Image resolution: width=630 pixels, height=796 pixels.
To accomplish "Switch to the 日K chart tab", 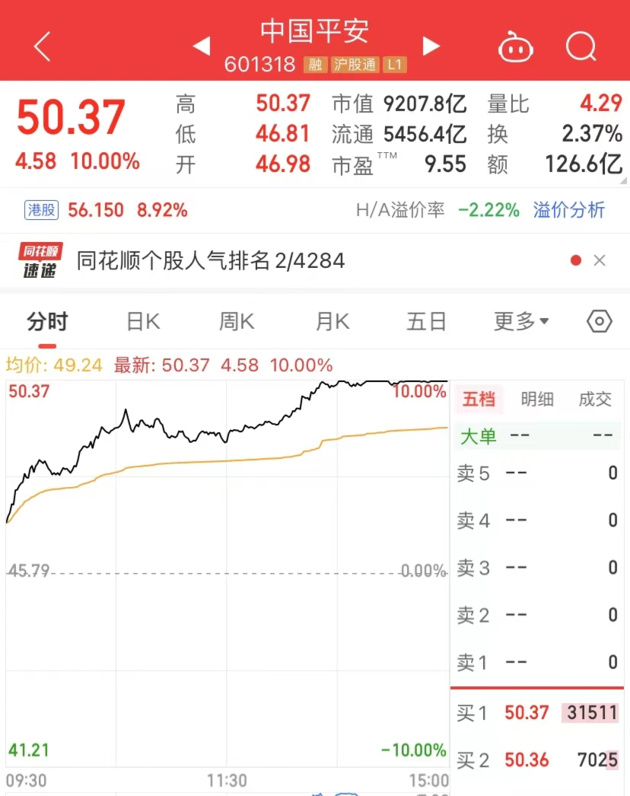I will pos(142,321).
